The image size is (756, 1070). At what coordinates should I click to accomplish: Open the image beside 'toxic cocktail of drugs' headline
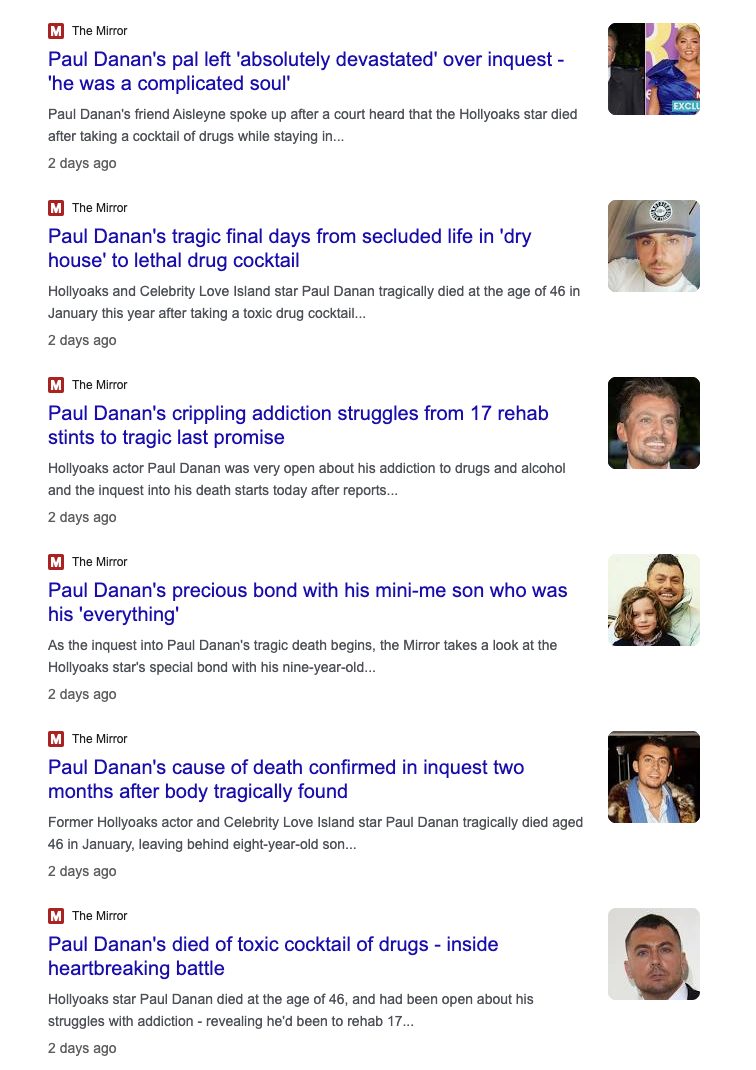[x=654, y=954]
